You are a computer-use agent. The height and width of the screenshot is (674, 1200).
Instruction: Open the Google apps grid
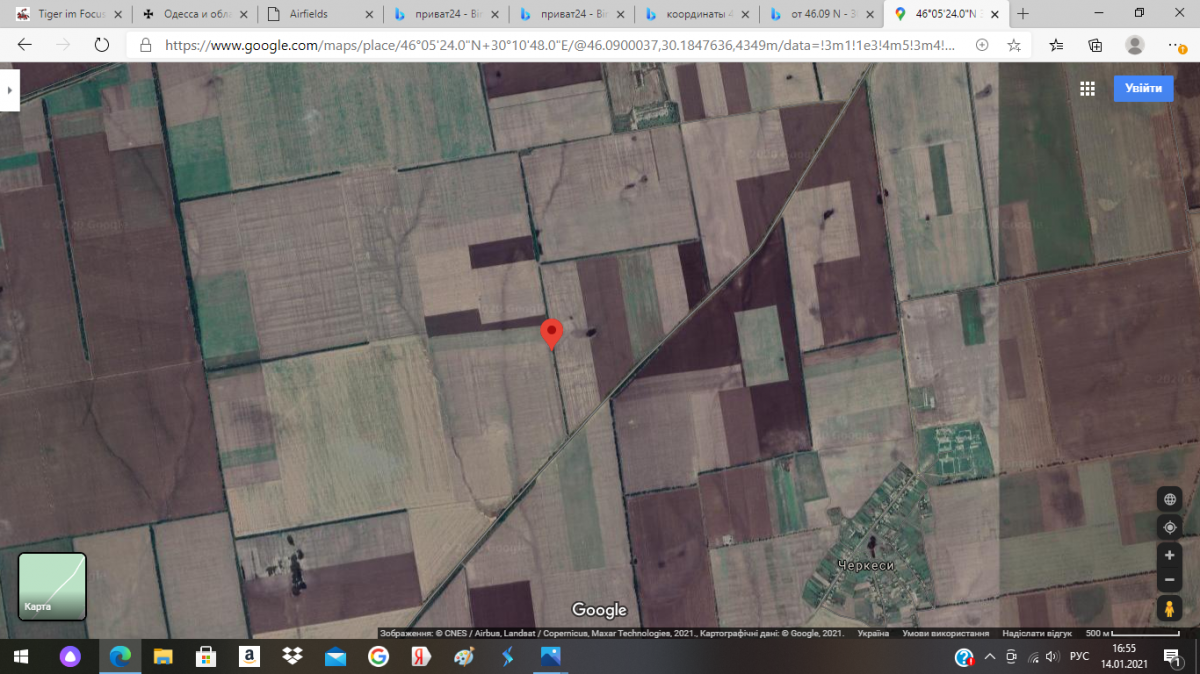click(x=1087, y=89)
